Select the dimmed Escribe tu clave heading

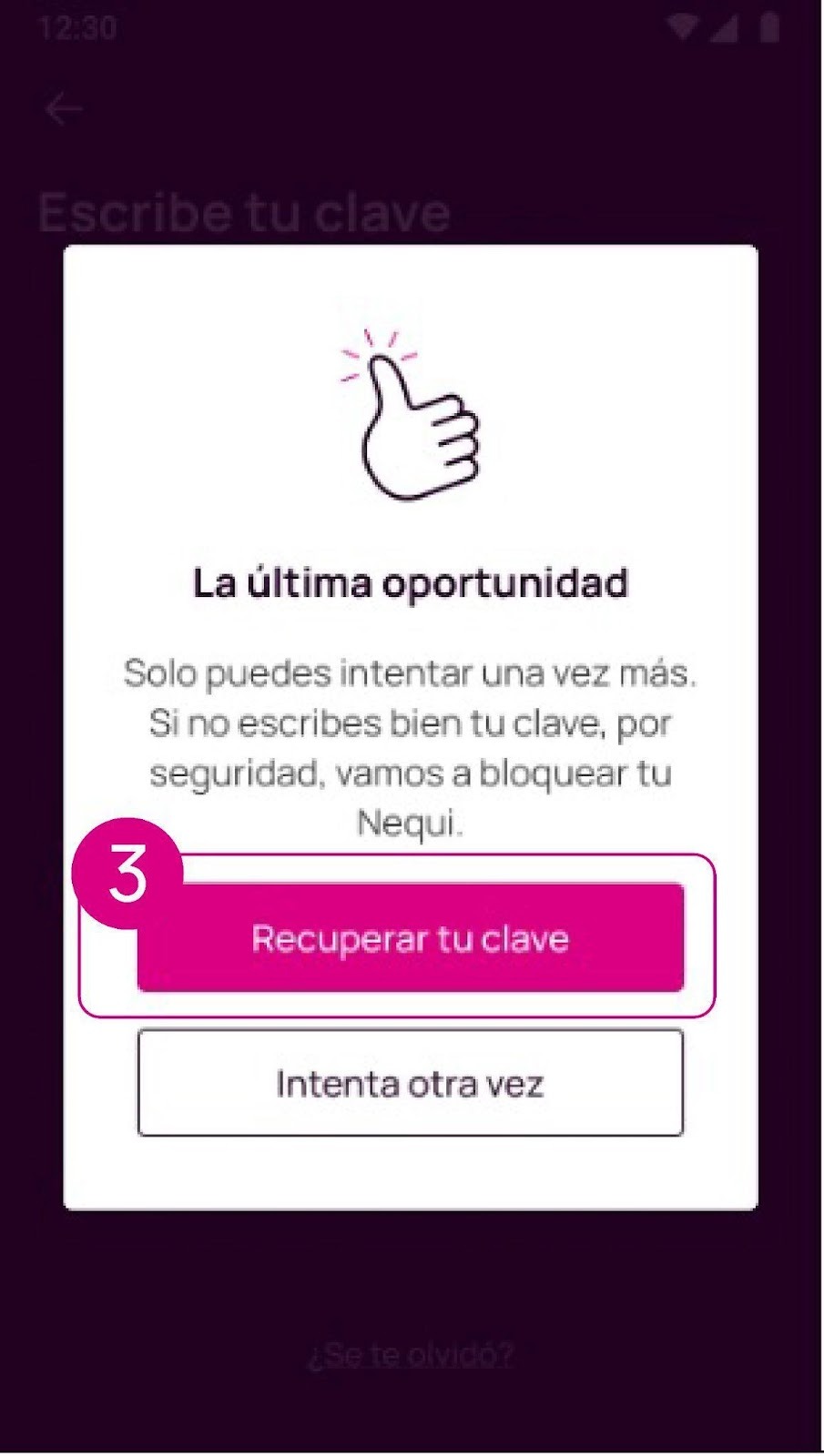pyautogui.click(x=244, y=211)
